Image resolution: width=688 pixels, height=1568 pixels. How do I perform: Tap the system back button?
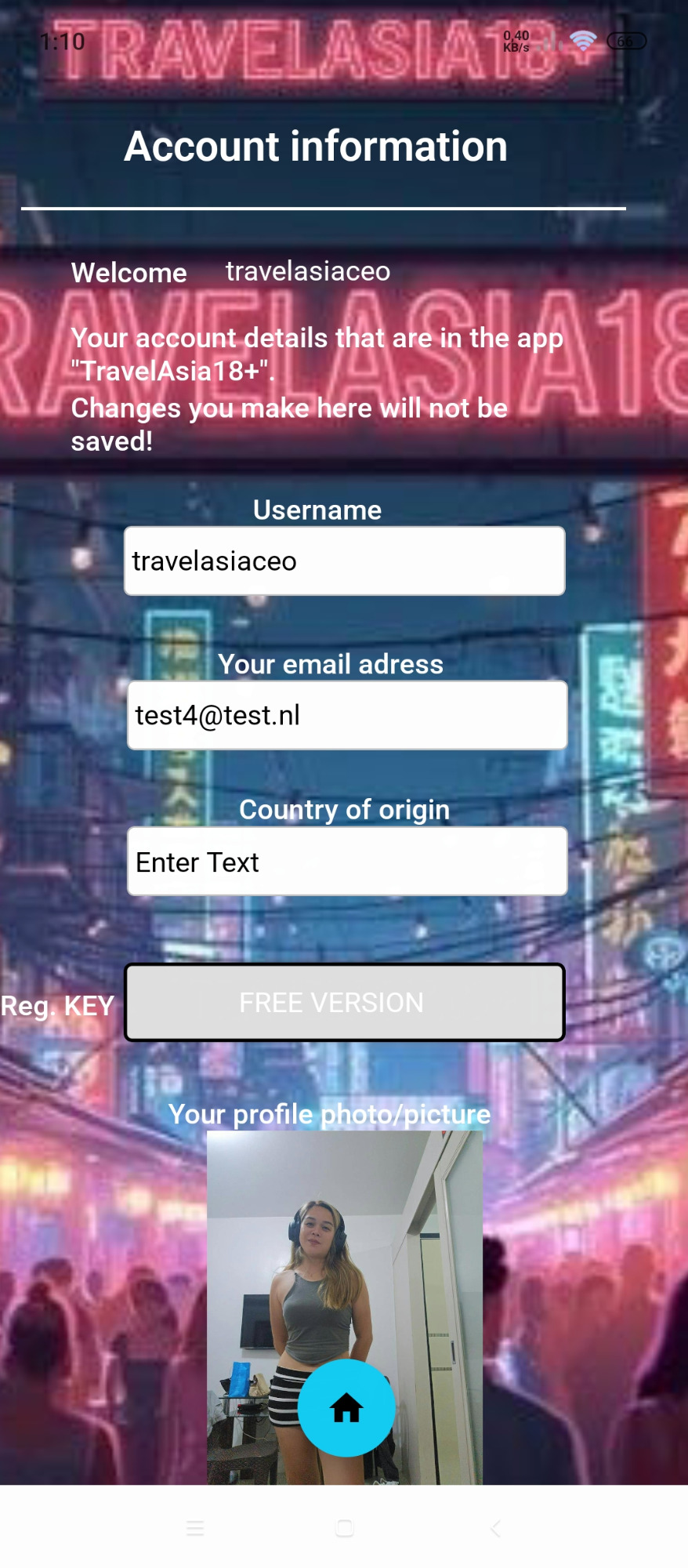pos(495,1527)
